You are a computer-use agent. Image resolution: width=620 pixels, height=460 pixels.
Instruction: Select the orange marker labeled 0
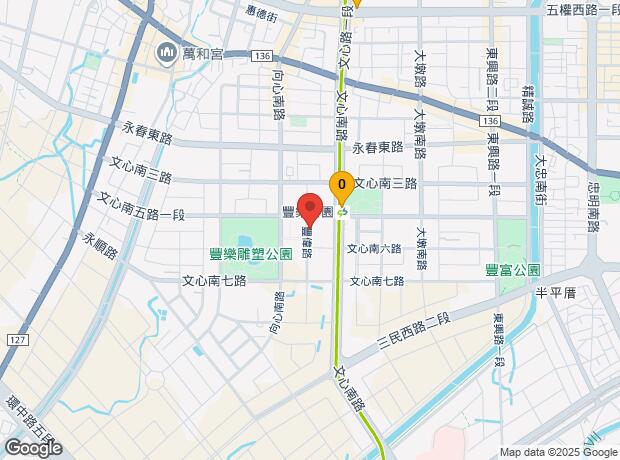click(x=342, y=185)
